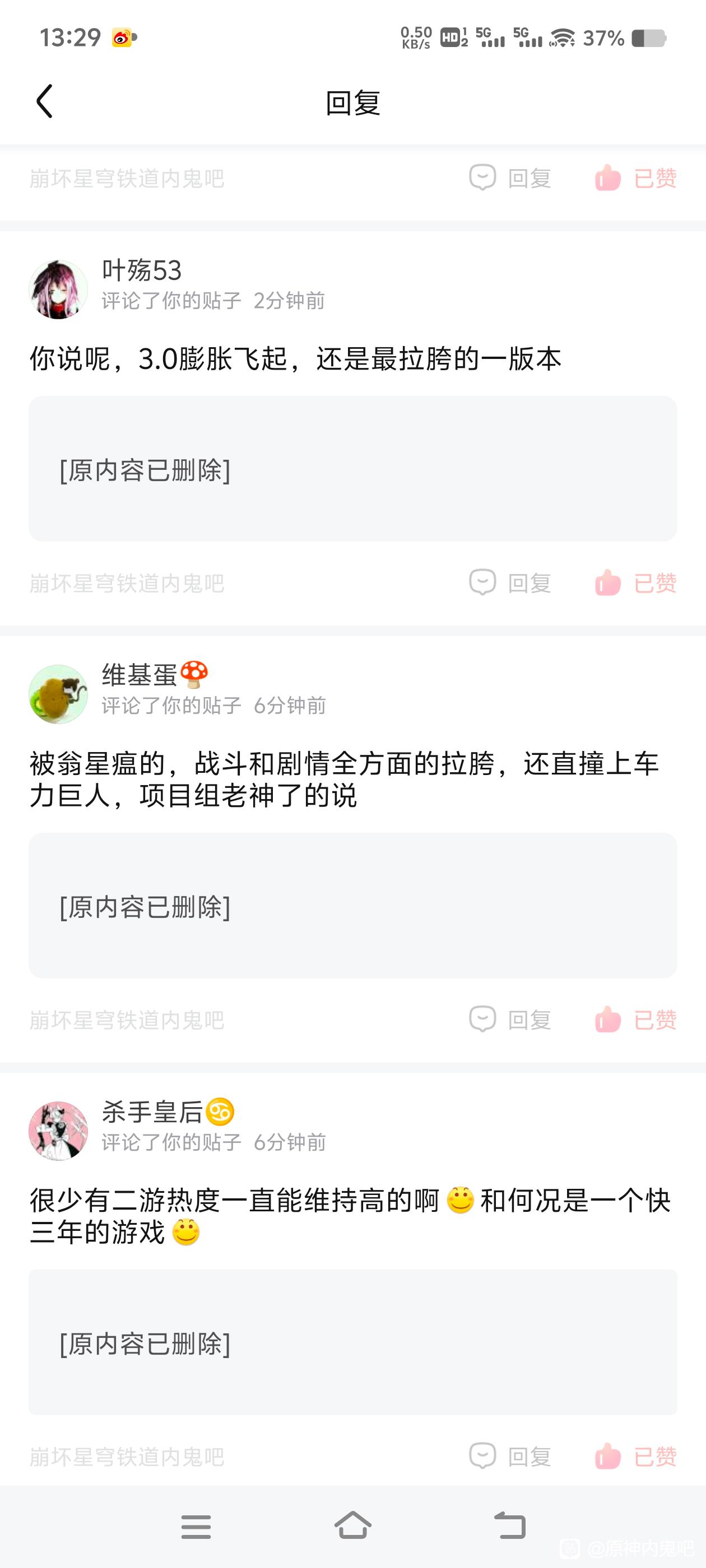Open the recent apps menu button
Screen dimensions: 706x1568
196,1527
